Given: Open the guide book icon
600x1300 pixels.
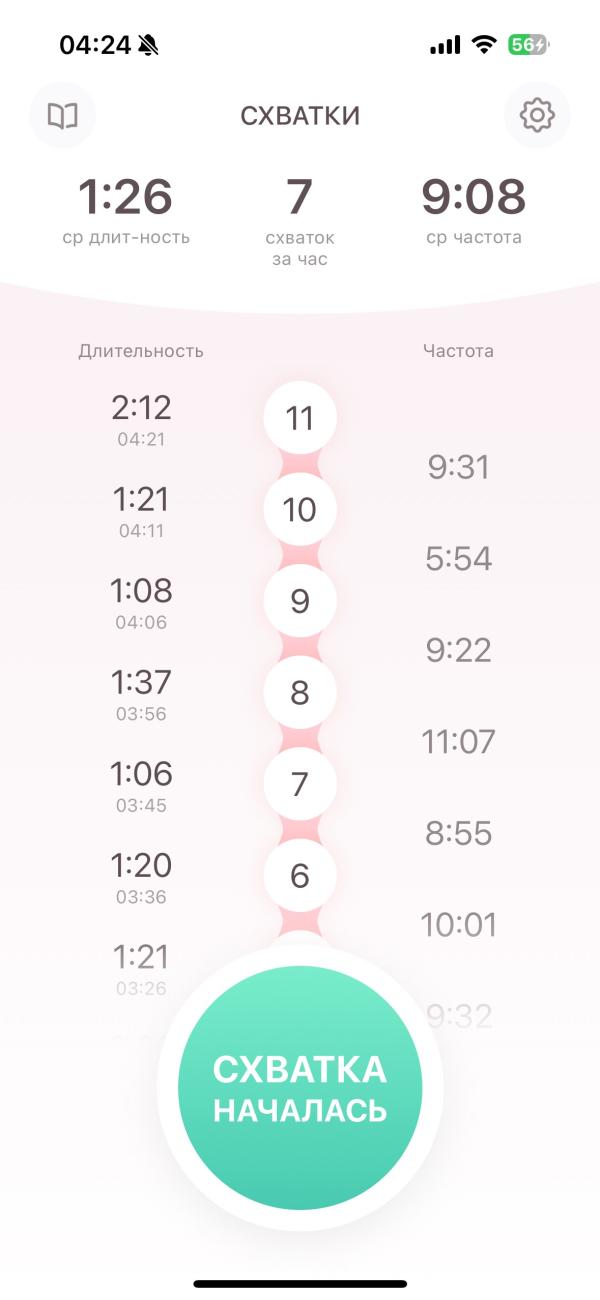Looking at the screenshot, I should 63,115.
